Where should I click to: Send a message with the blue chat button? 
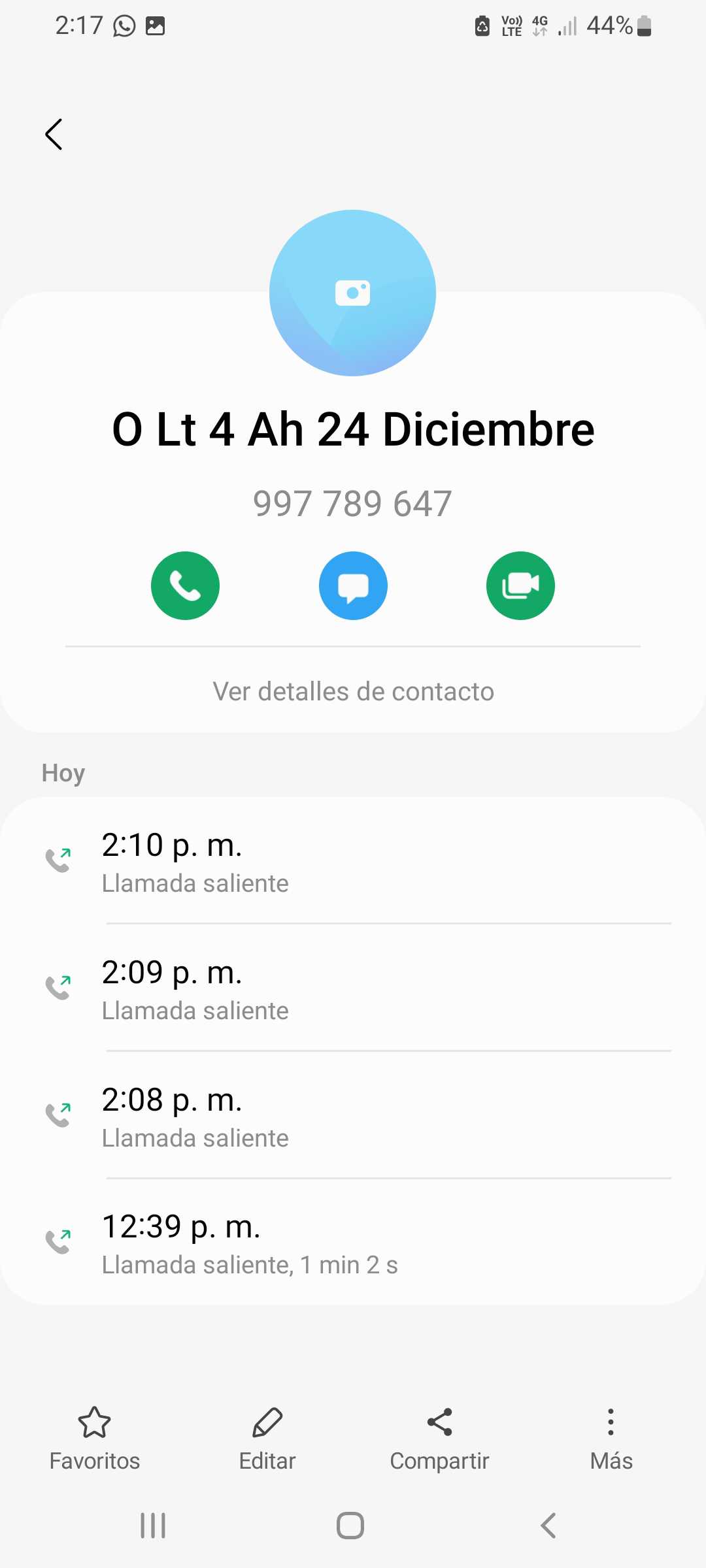(353, 585)
